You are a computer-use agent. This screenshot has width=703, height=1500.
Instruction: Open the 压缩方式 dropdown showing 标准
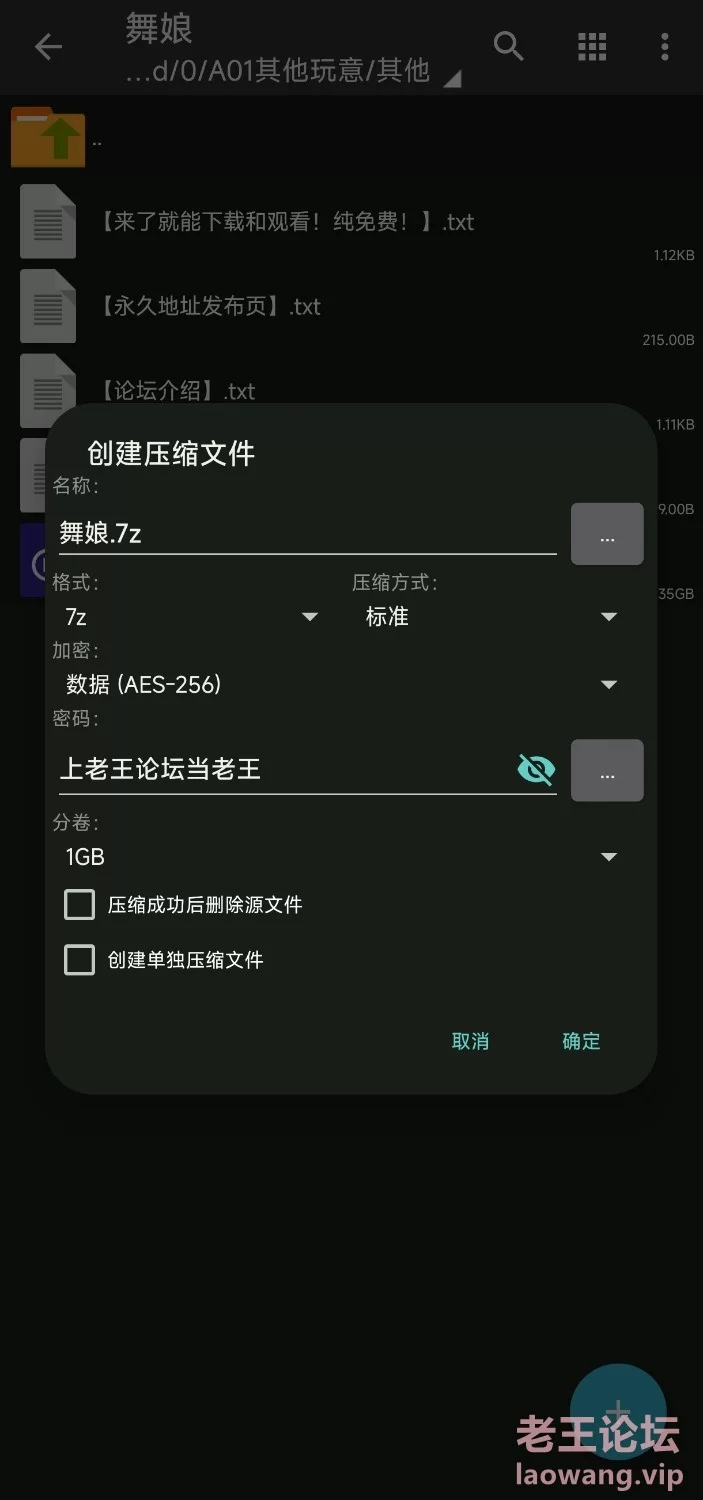tap(490, 617)
